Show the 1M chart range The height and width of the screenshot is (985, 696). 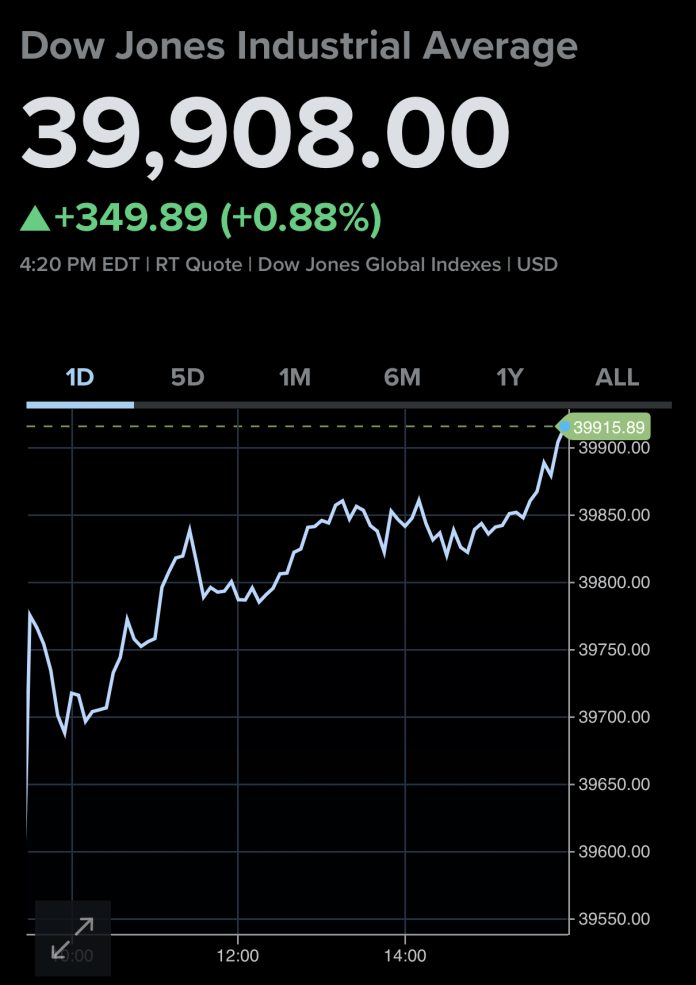295,378
